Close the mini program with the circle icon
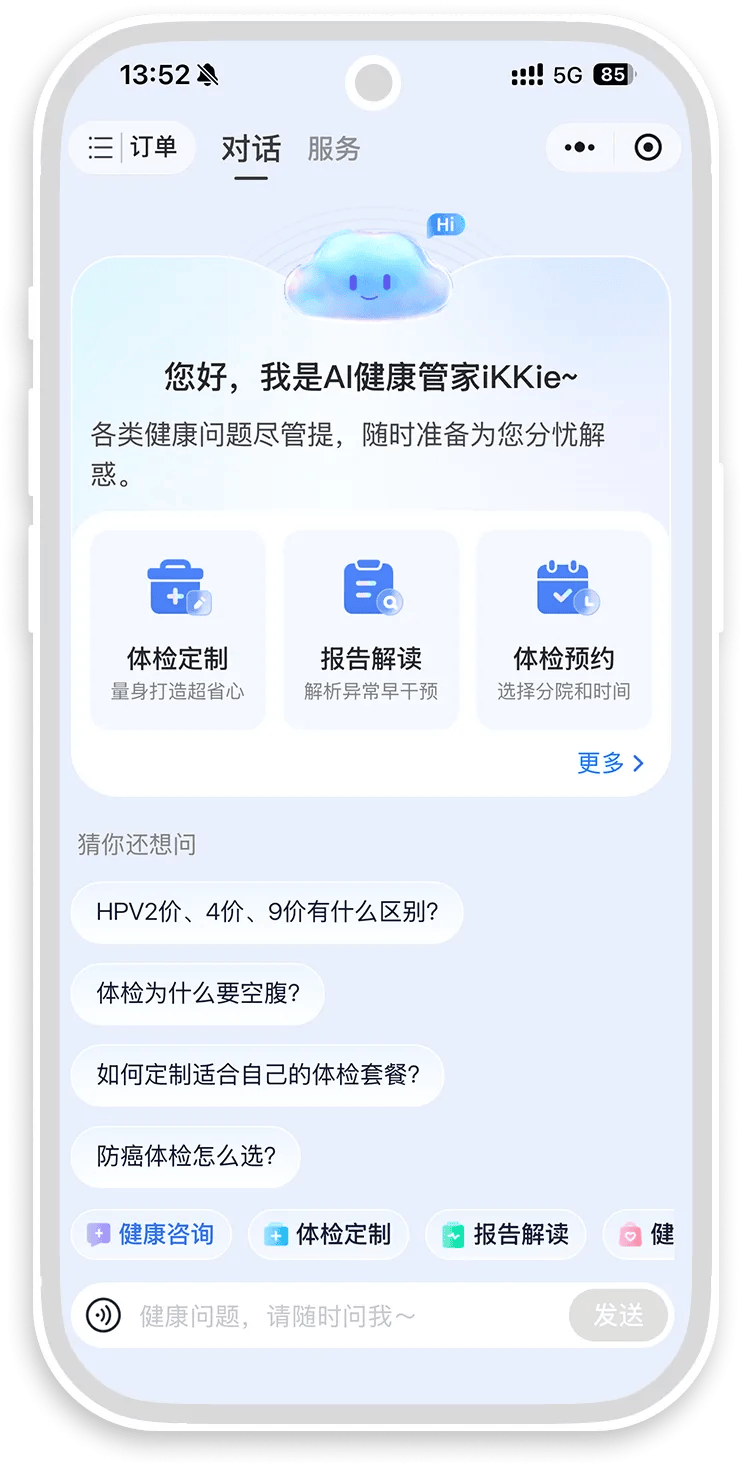This screenshot has height=1467, width=745. click(648, 148)
